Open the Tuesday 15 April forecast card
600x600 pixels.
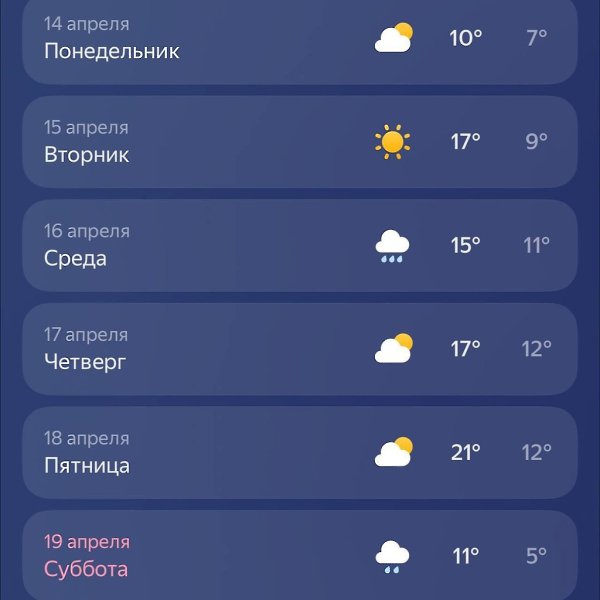point(300,142)
